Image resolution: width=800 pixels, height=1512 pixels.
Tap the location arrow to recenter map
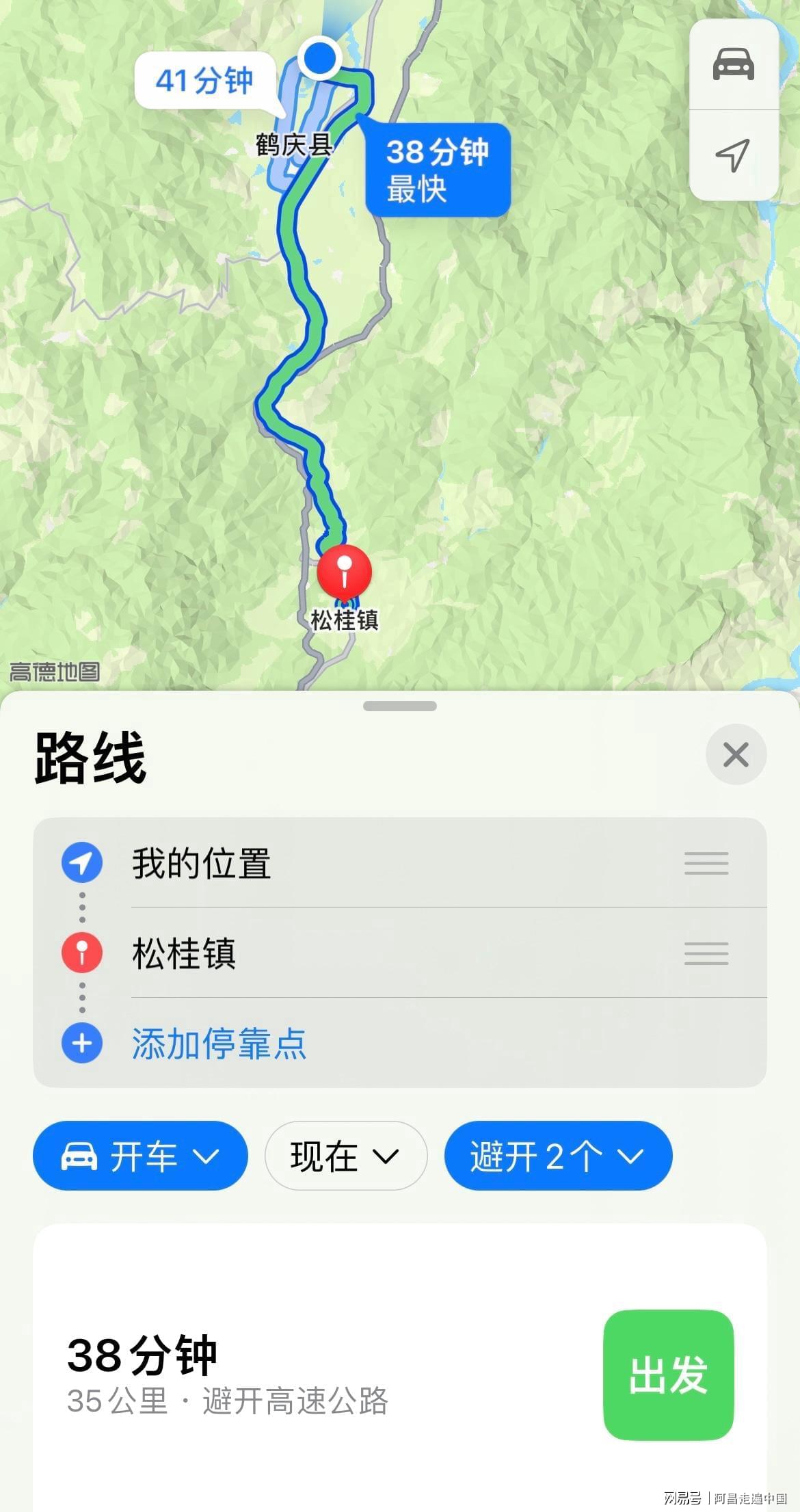pos(732,155)
